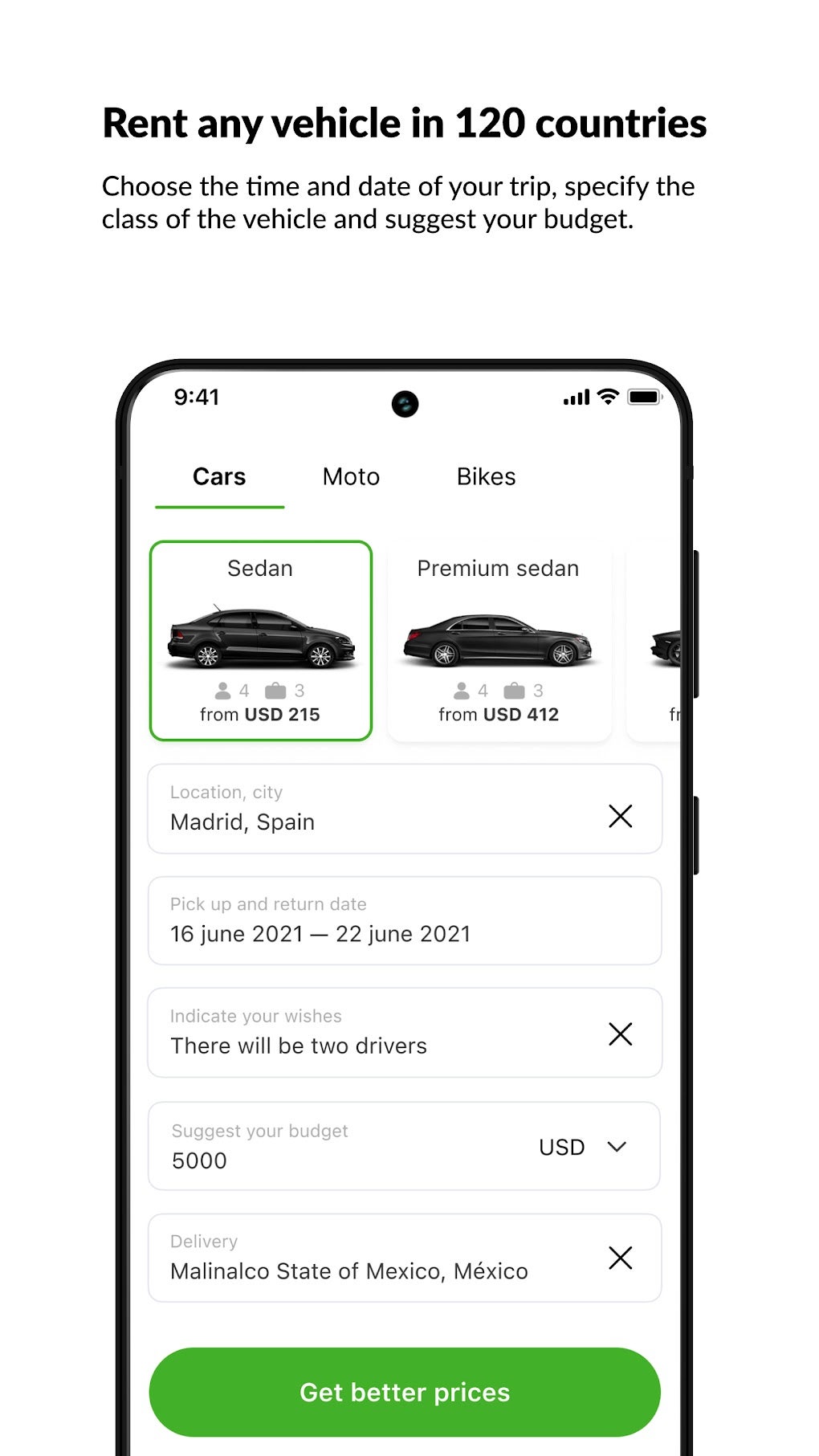Clear the two drivers wishes field
The width and height of the screenshot is (819, 1456).
pos(621,1034)
